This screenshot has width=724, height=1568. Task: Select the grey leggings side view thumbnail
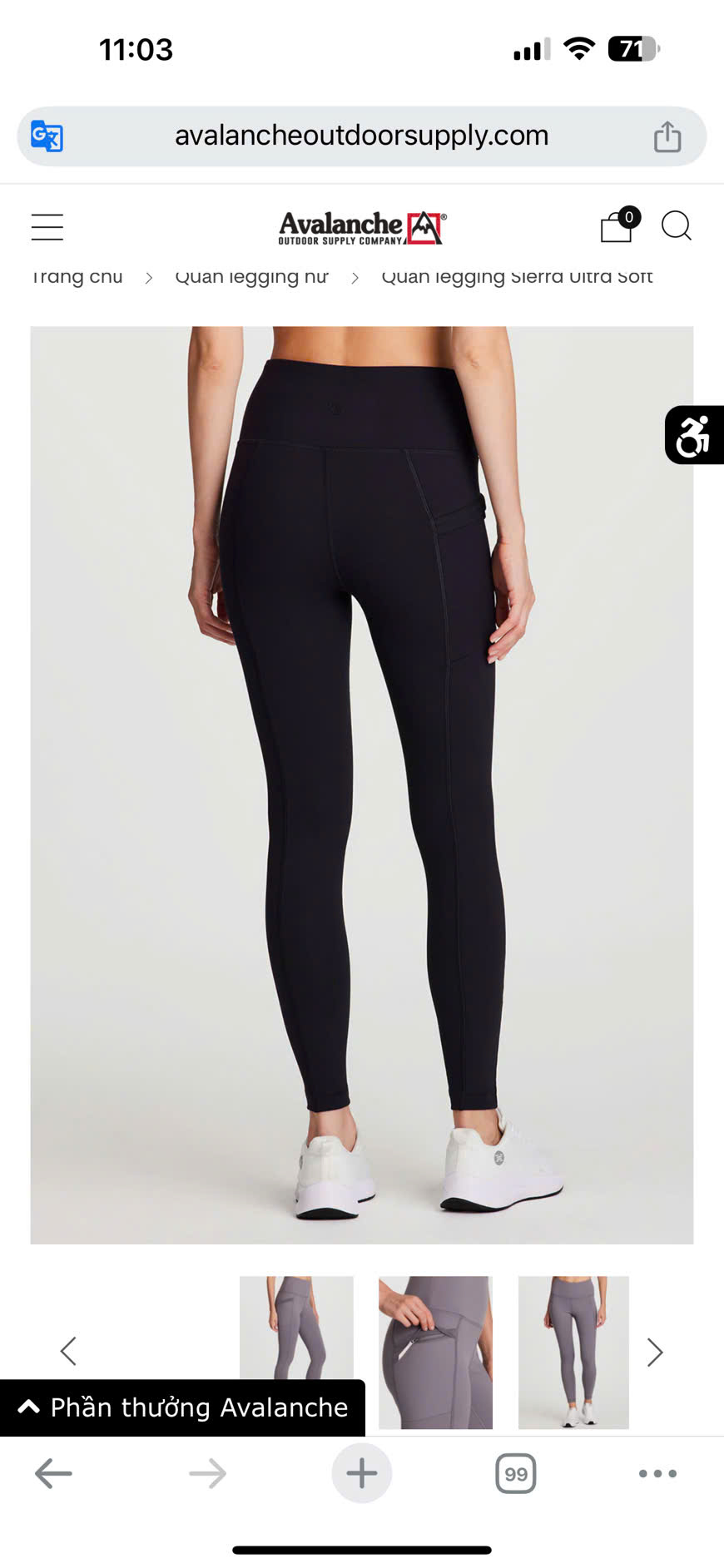(x=296, y=1327)
